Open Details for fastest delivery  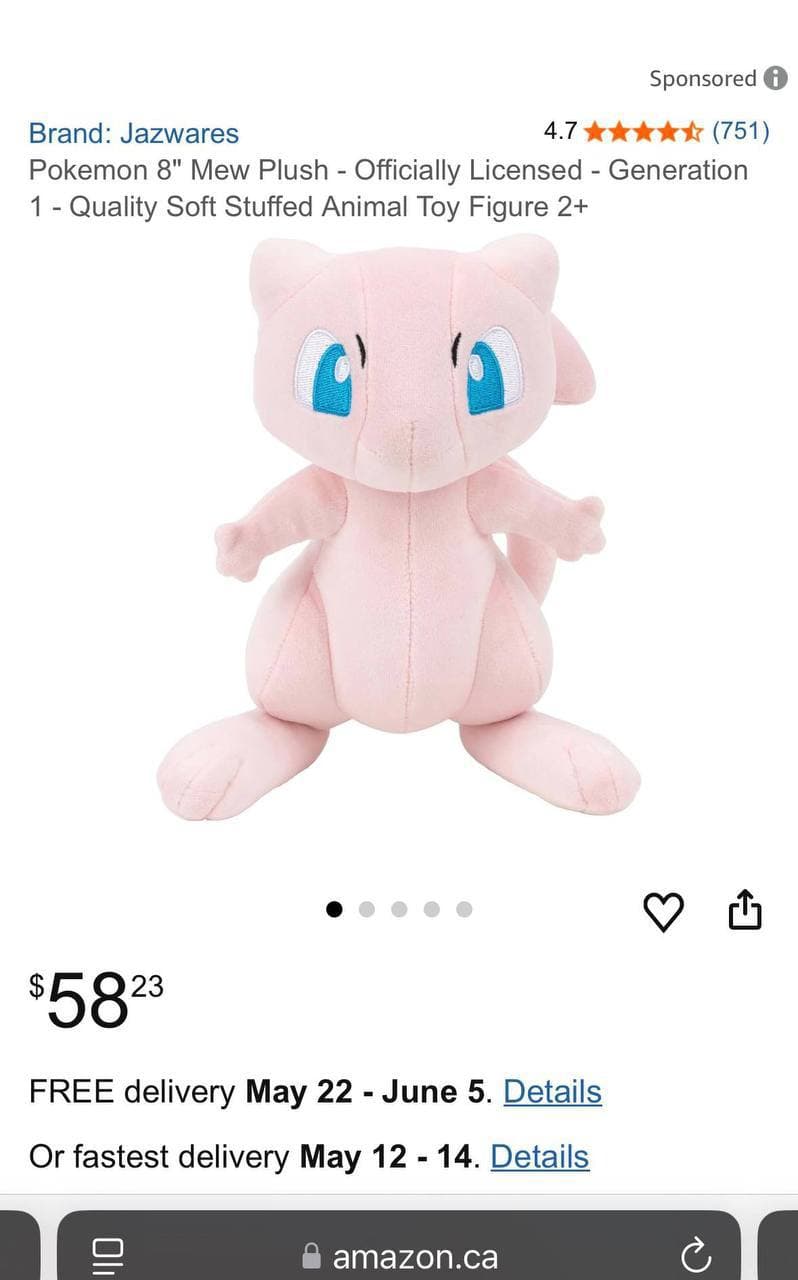(540, 1156)
